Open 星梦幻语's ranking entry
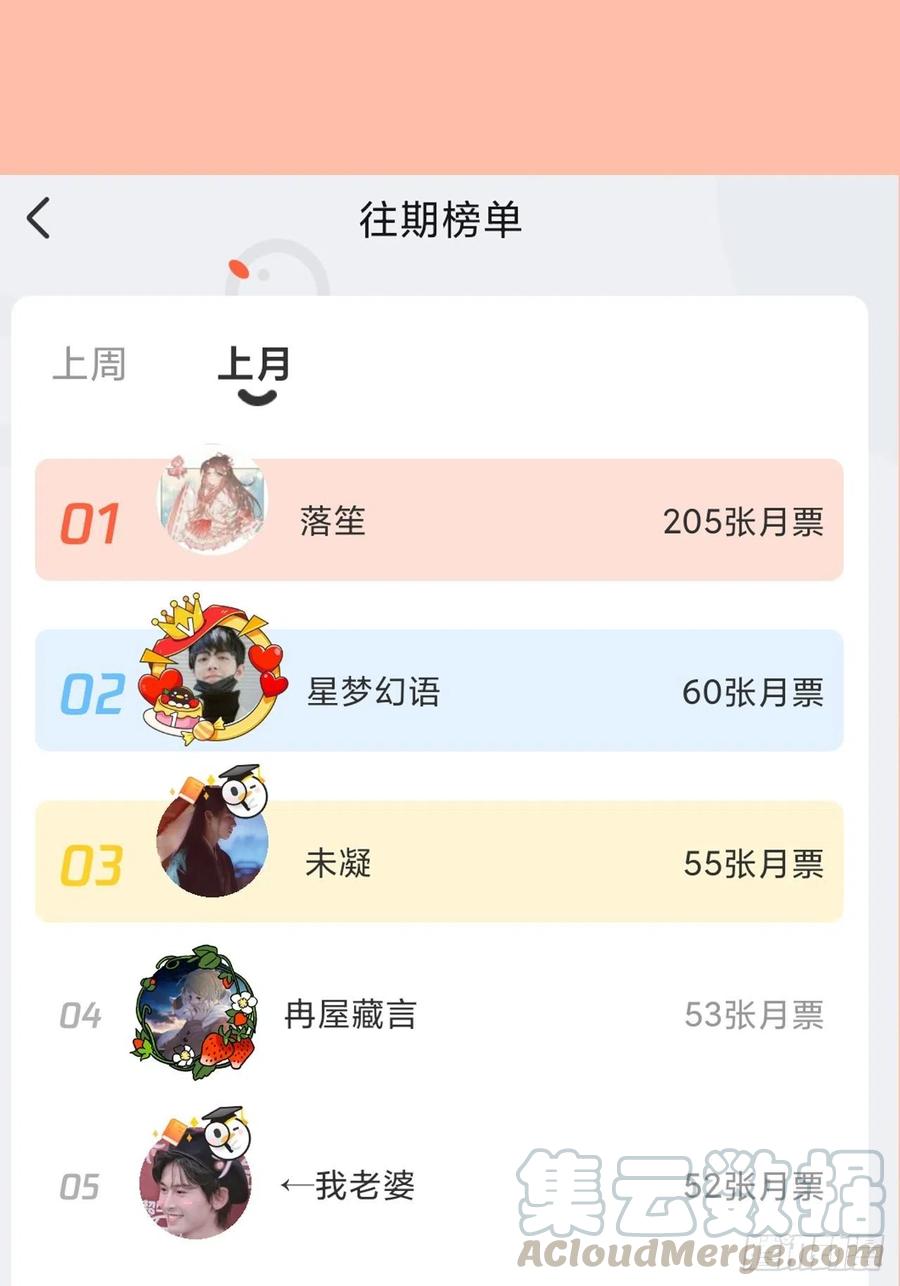This screenshot has height=1286, width=900. click(x=439, y=691)
